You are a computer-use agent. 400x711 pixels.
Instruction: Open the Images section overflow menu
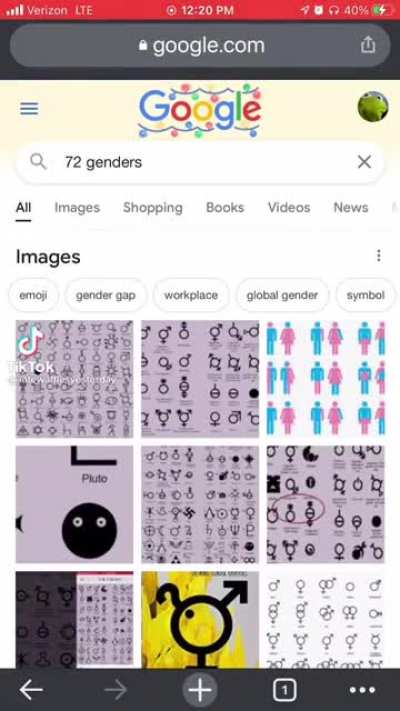378,256
